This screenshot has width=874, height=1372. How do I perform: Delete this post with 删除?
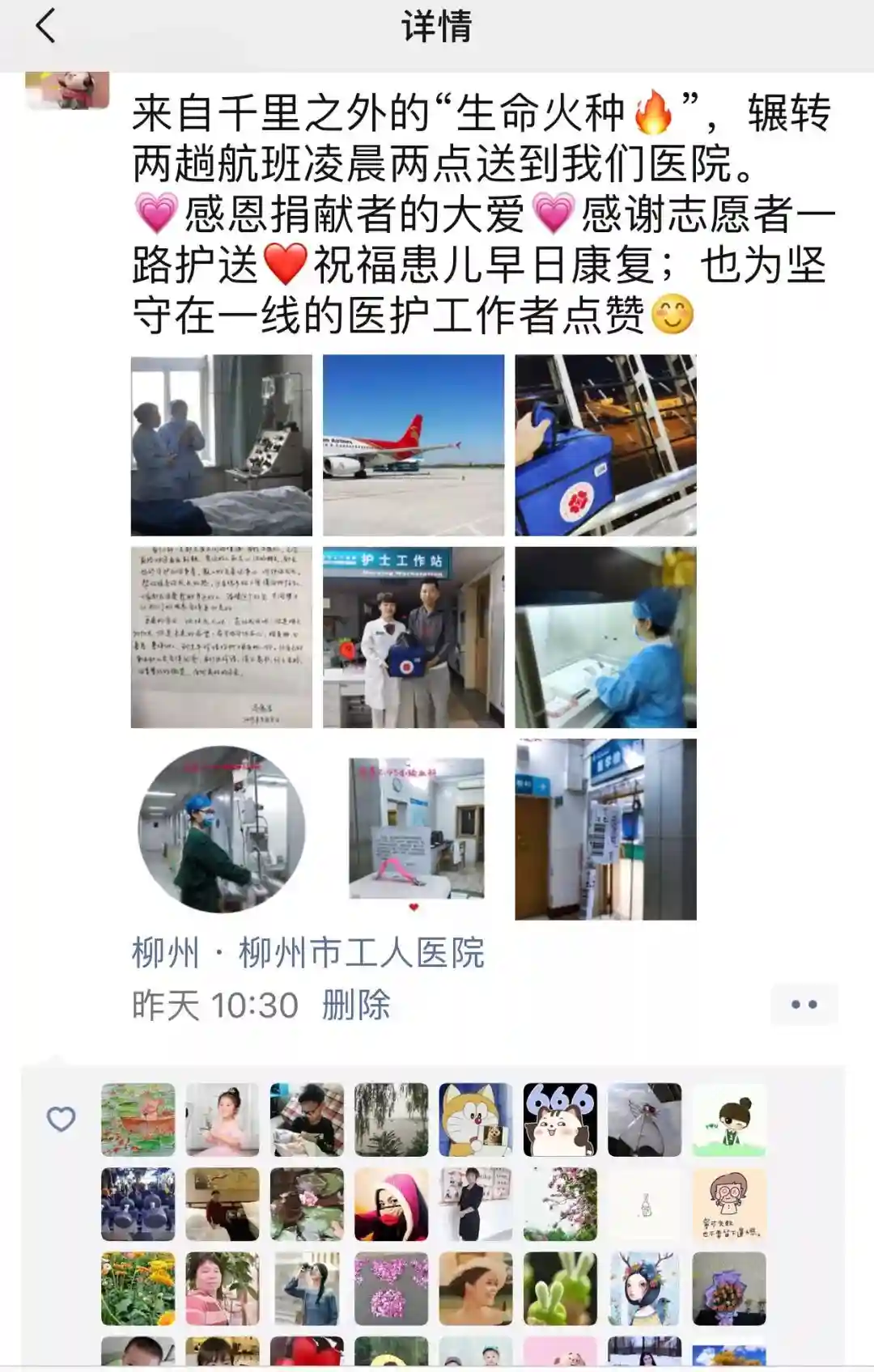pyautogui.click(x=356, y=1005)
